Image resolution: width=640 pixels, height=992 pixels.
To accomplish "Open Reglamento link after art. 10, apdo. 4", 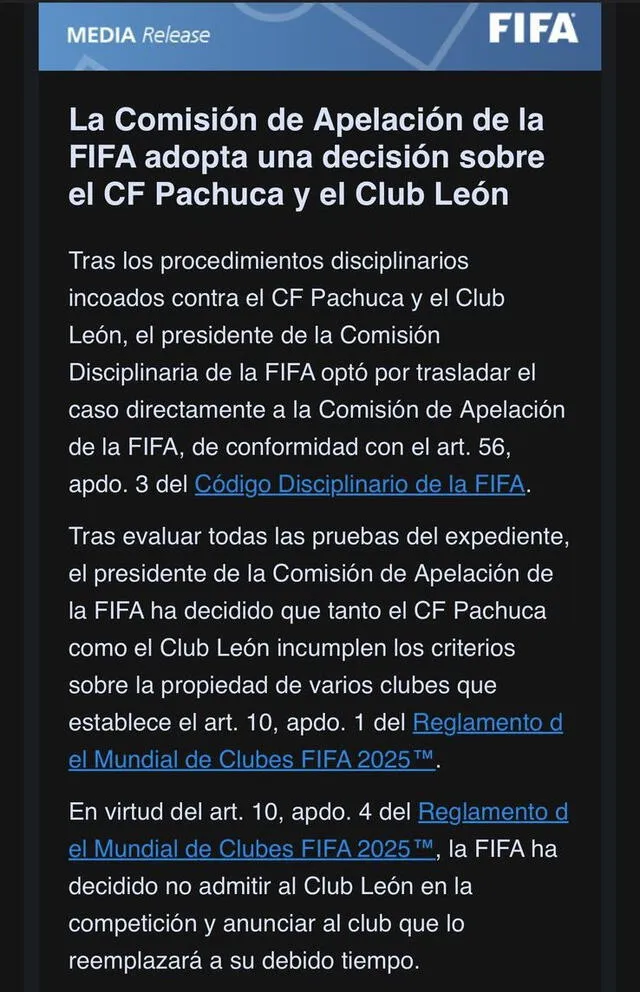I will point(492,812).
